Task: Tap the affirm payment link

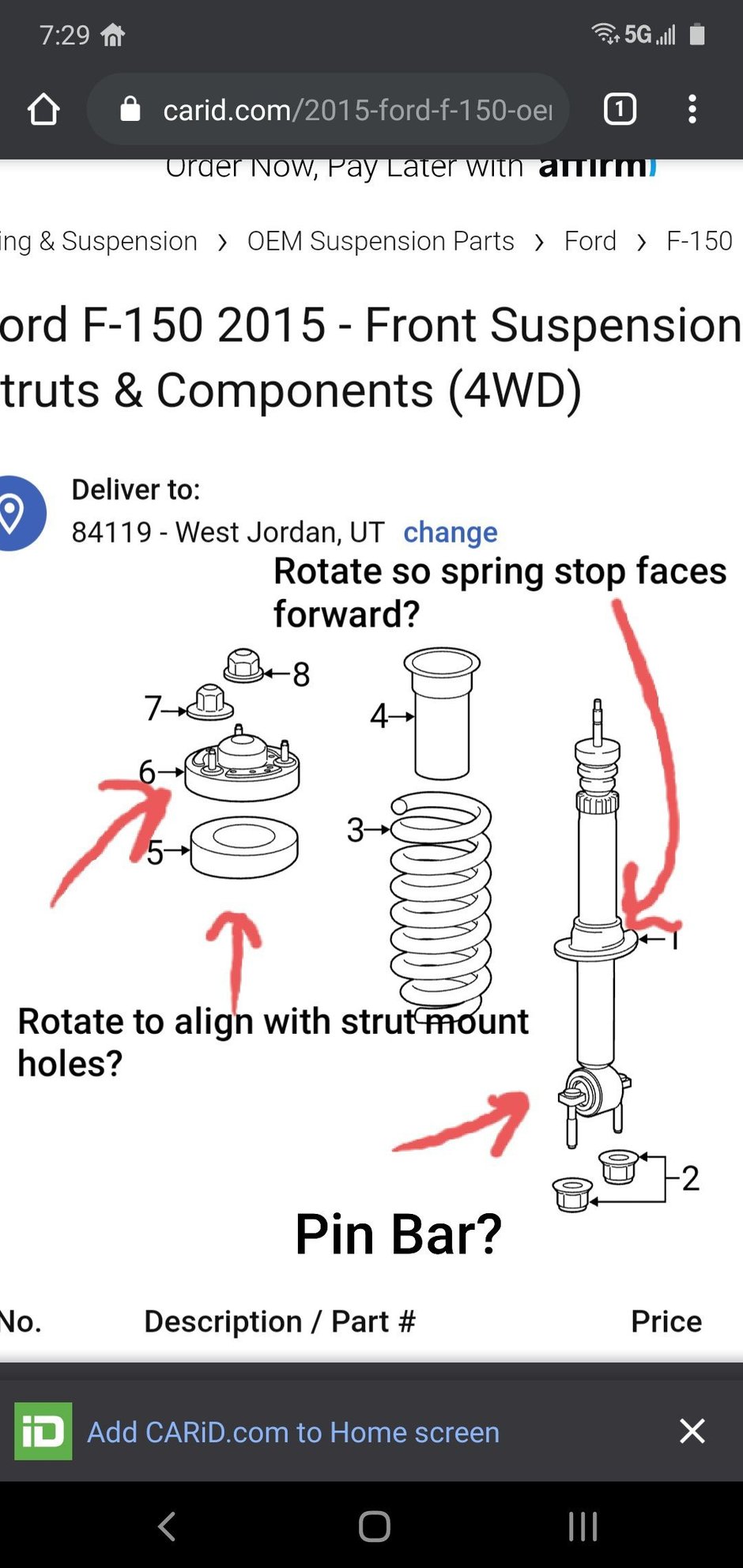Action: pyautogui.click(x=593, y=166)
